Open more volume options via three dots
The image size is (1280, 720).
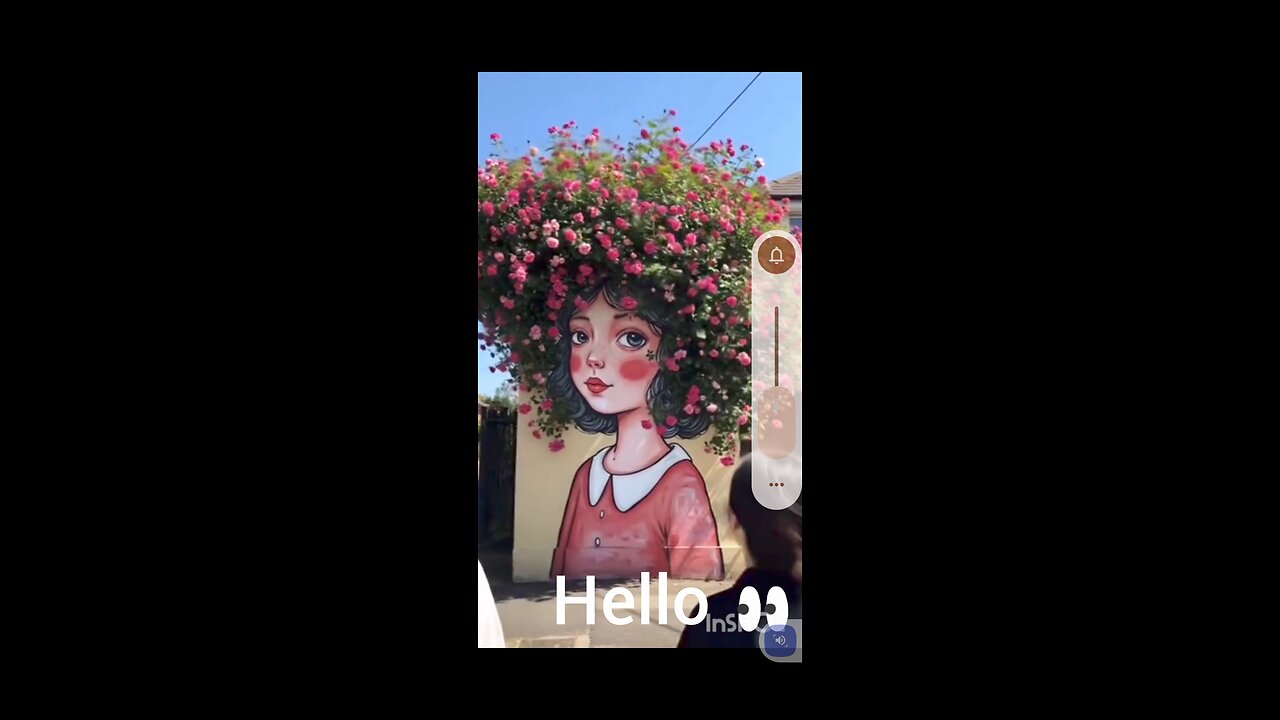(776, 485)
